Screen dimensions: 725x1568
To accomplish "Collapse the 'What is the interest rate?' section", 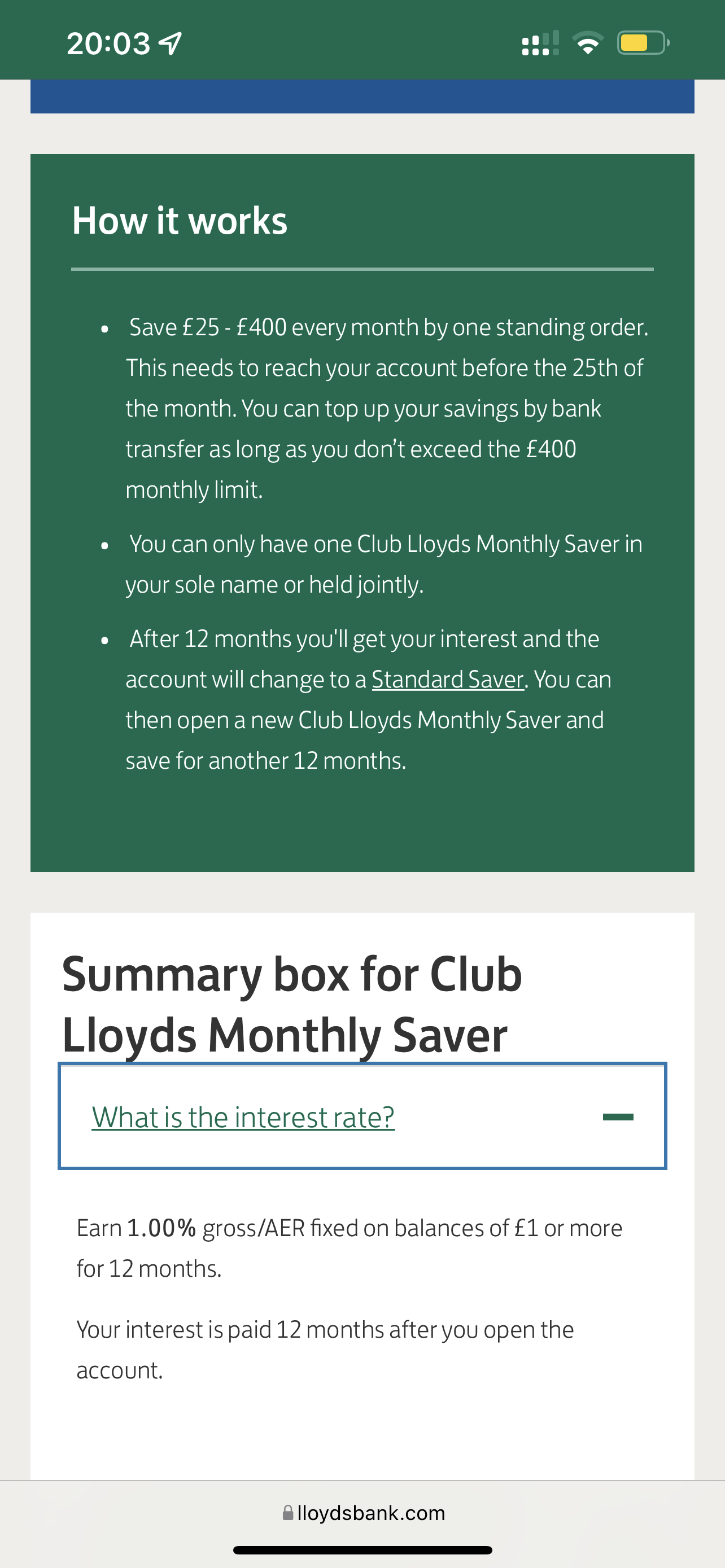I will click(362, 1116).
